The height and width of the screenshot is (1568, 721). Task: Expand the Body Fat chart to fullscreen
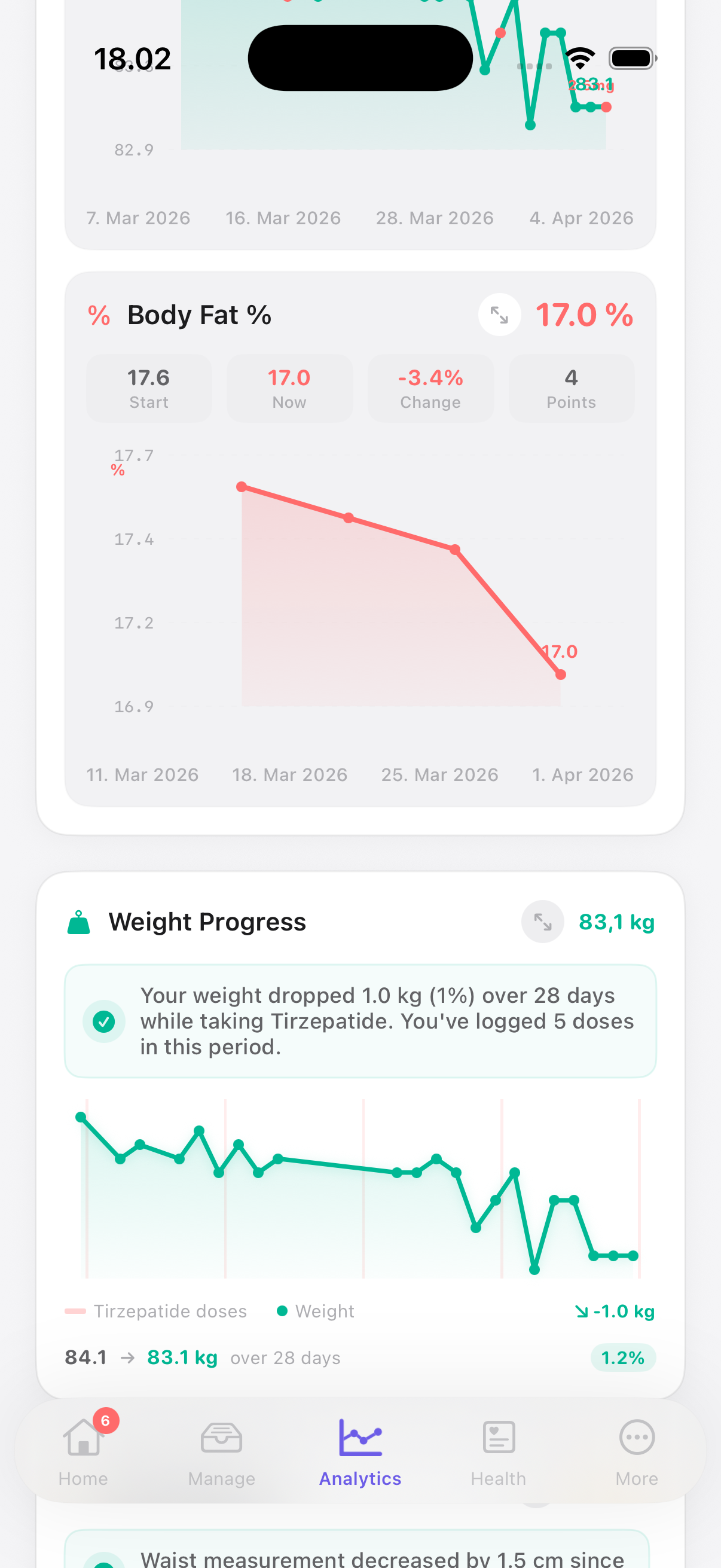point(499,315)
